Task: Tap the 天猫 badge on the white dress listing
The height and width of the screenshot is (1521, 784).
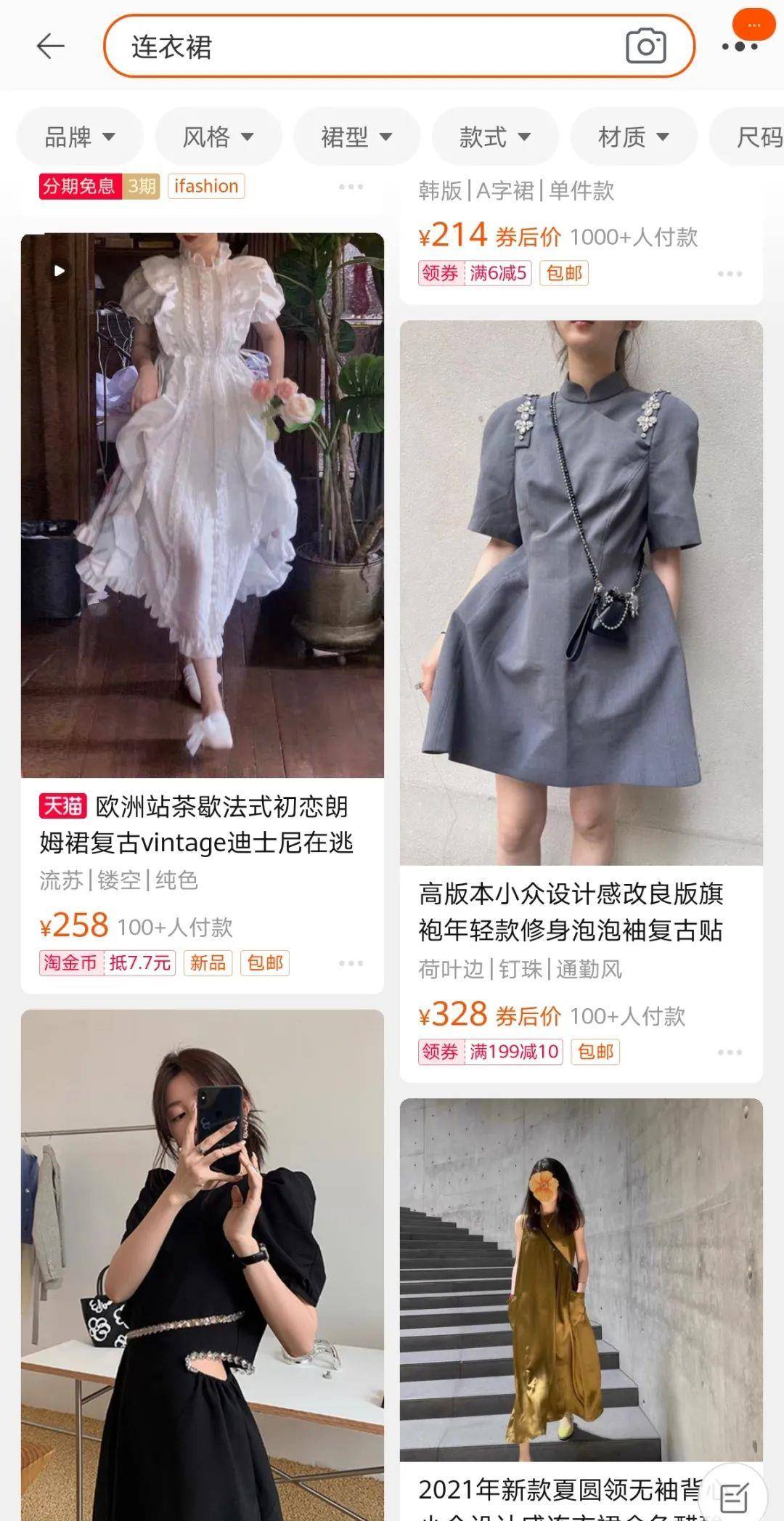Action: [x=62, y=807]
